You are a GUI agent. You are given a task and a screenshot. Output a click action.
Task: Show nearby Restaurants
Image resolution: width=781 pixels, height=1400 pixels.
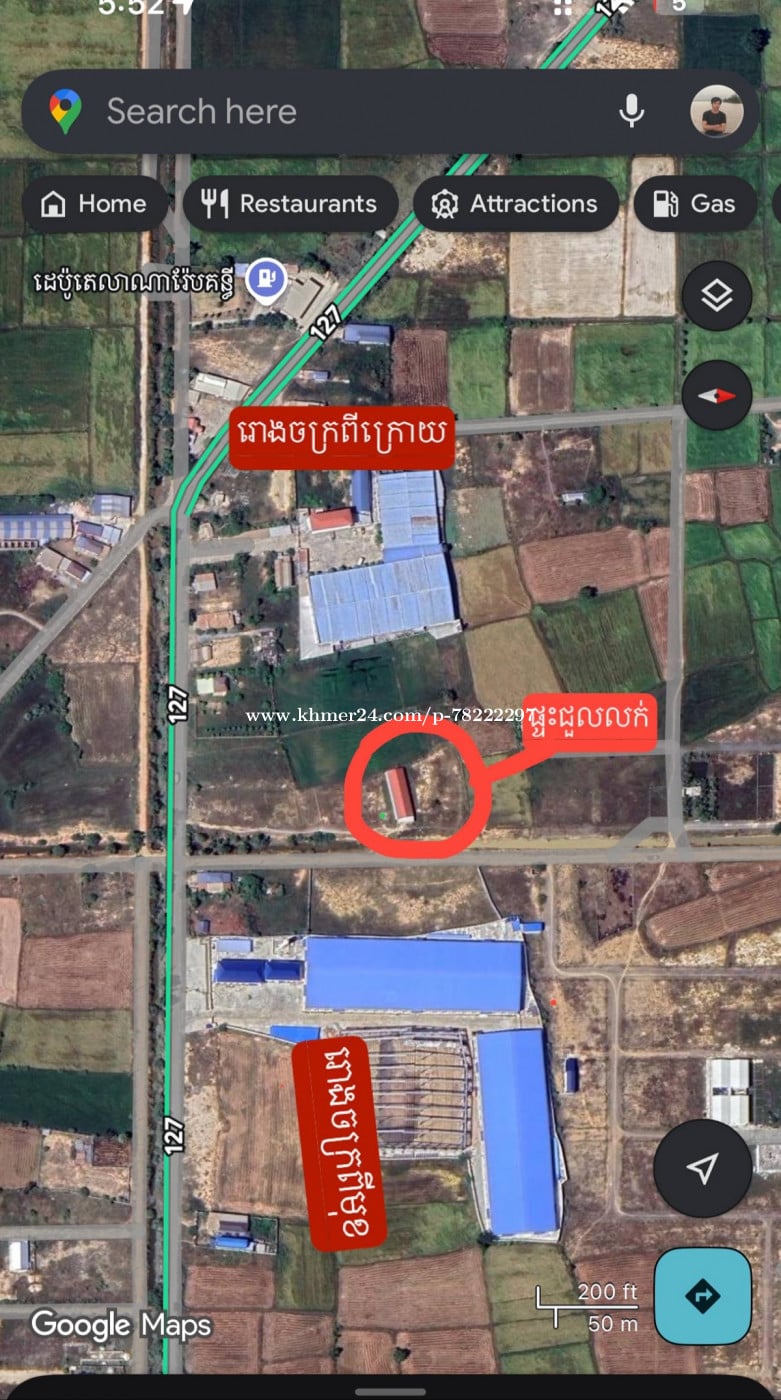(x=291, y=204)
